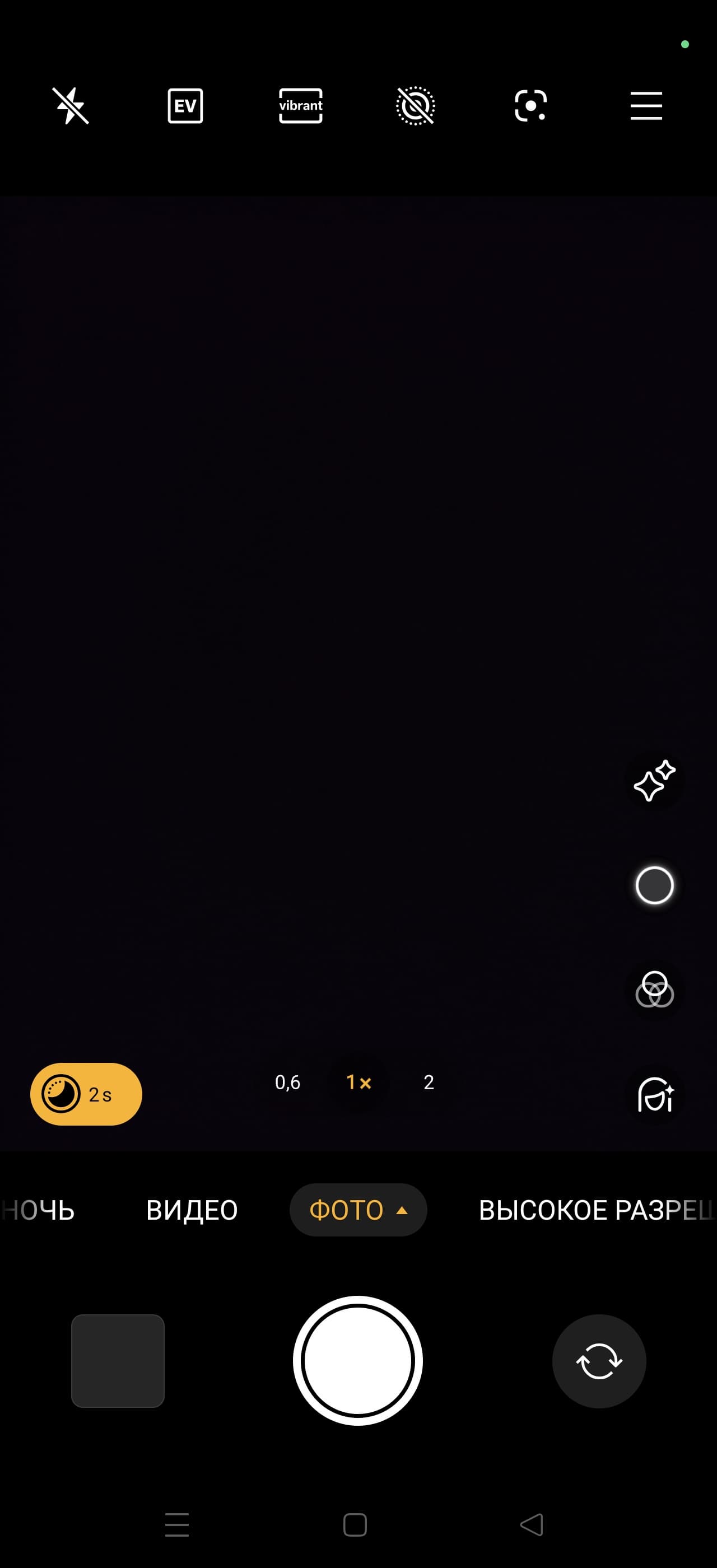
Task: Flip between front and rear camera
Action: click(599, 1361)
